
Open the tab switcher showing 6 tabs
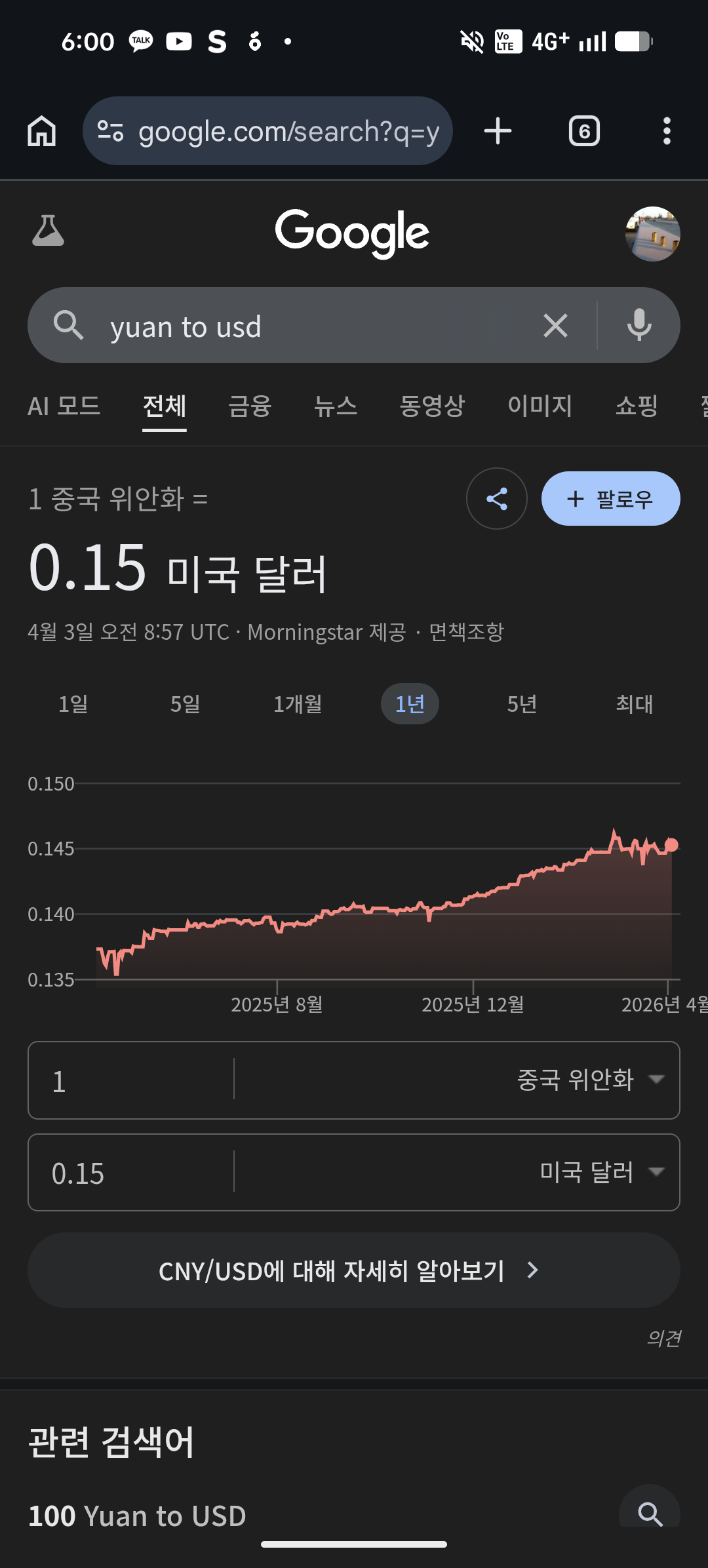584,131
